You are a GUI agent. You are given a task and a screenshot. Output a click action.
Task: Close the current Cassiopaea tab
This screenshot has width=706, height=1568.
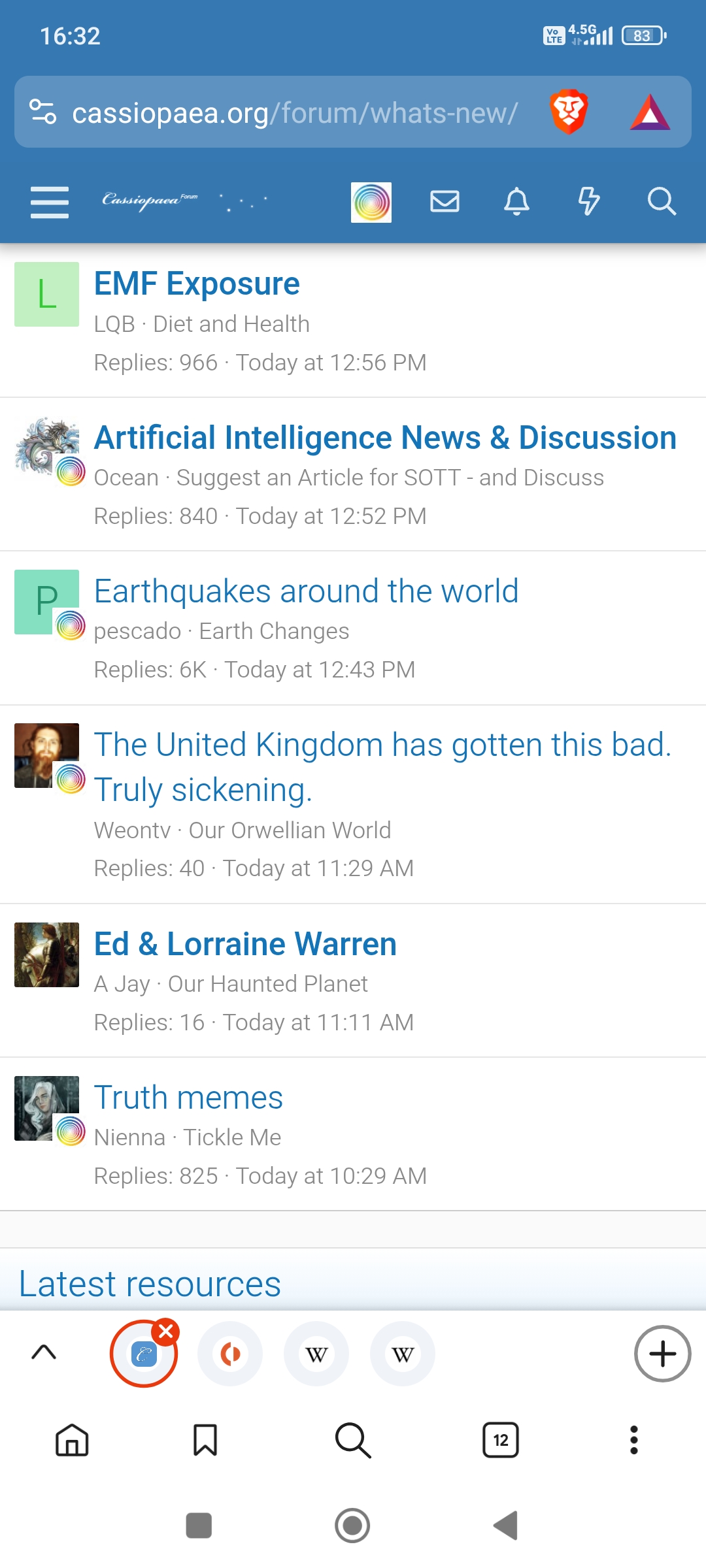tap(166, 1331)
